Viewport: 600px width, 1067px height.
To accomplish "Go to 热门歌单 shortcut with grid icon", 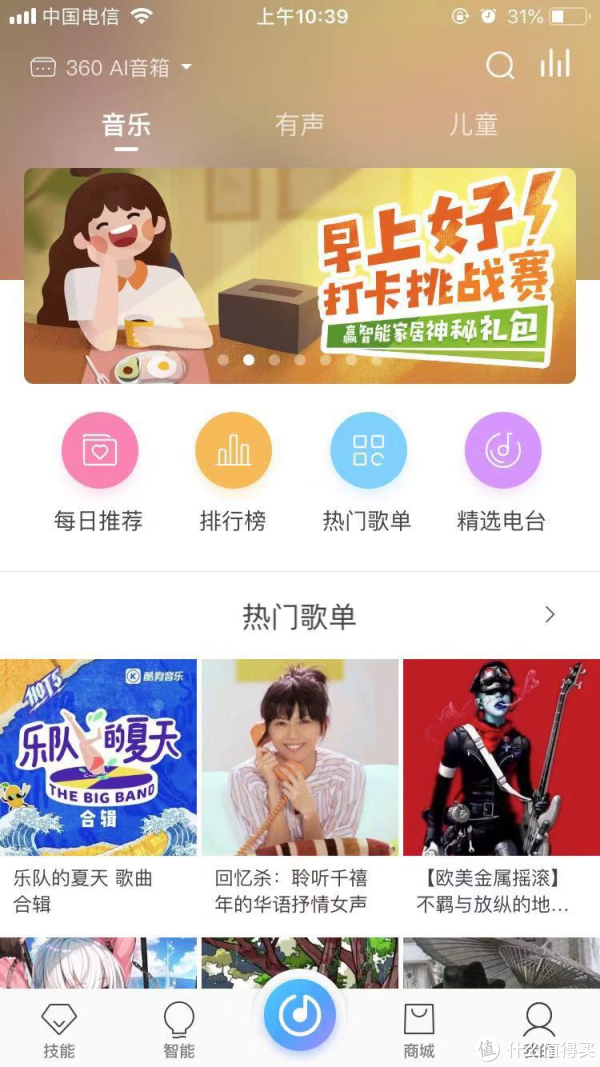I will click(368, 451).
